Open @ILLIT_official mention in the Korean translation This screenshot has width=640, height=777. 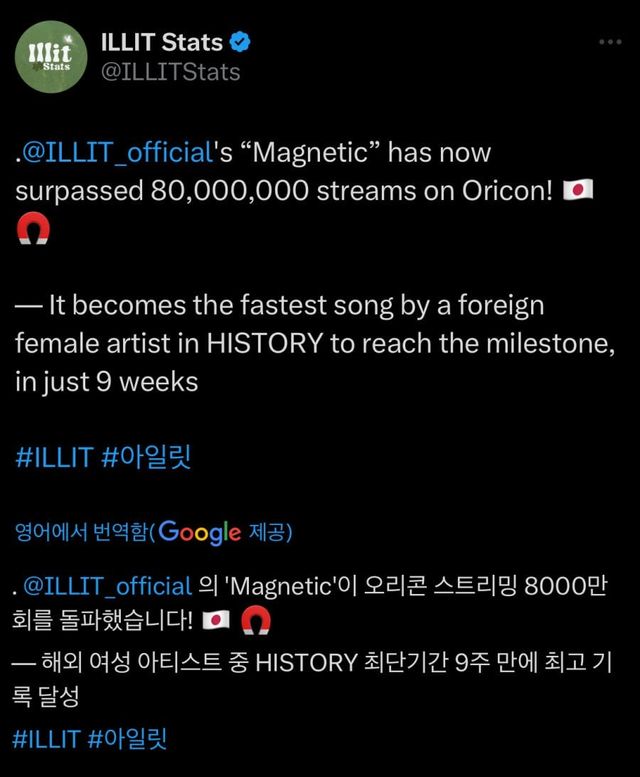(x=107, y=585)
